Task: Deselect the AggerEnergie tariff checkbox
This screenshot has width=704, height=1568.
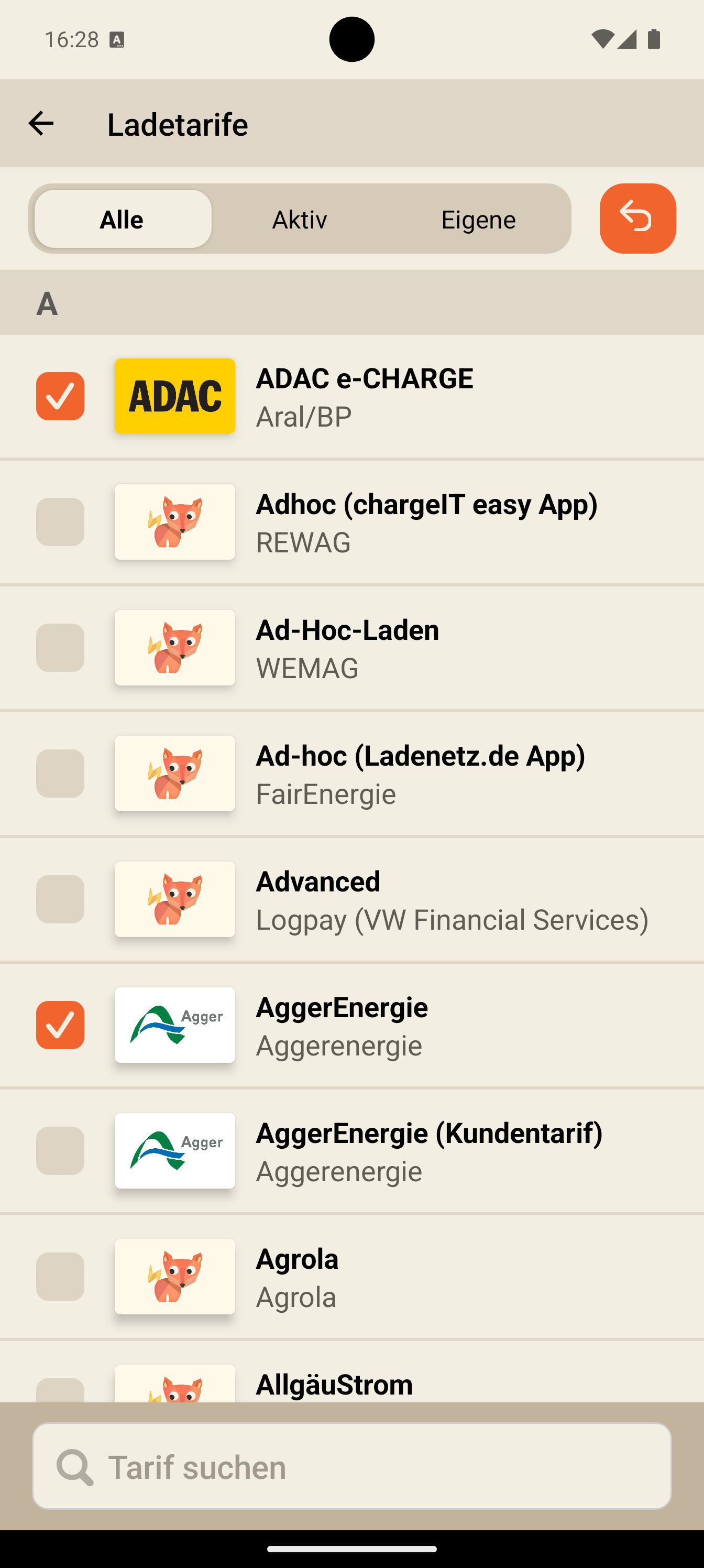Action: pos(60,1025)
